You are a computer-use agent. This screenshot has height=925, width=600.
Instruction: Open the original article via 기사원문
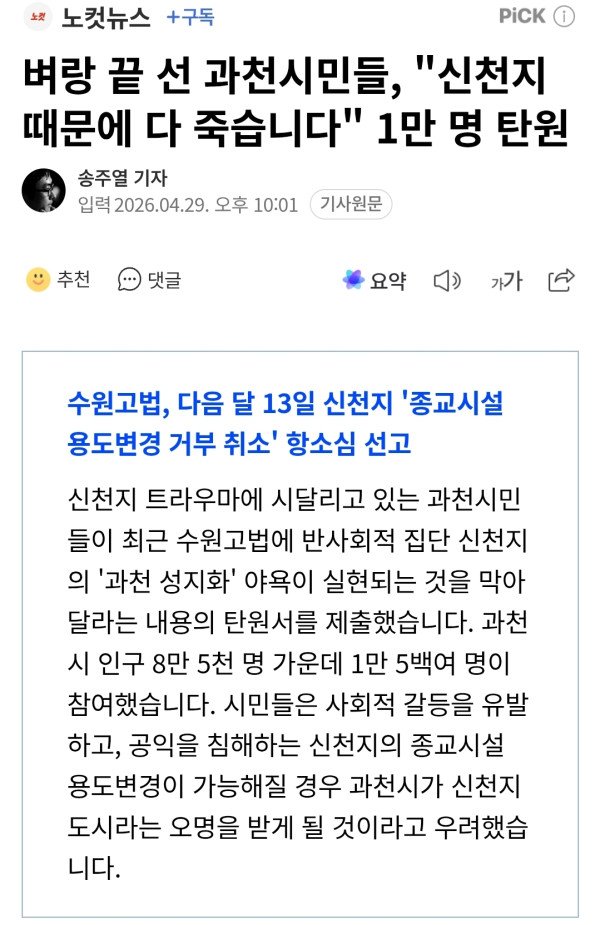click(351, 205)
